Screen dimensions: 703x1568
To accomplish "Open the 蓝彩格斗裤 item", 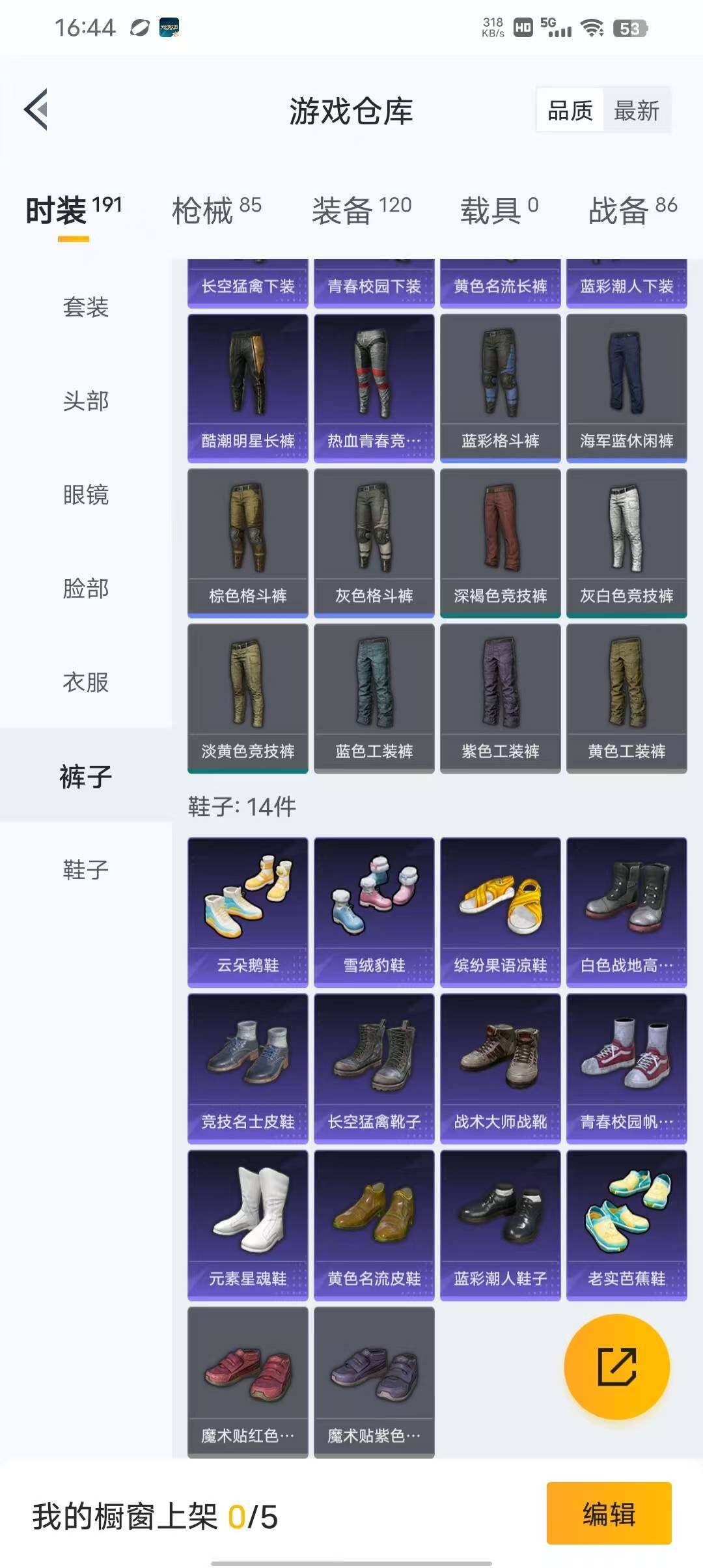I will (500, 388).
